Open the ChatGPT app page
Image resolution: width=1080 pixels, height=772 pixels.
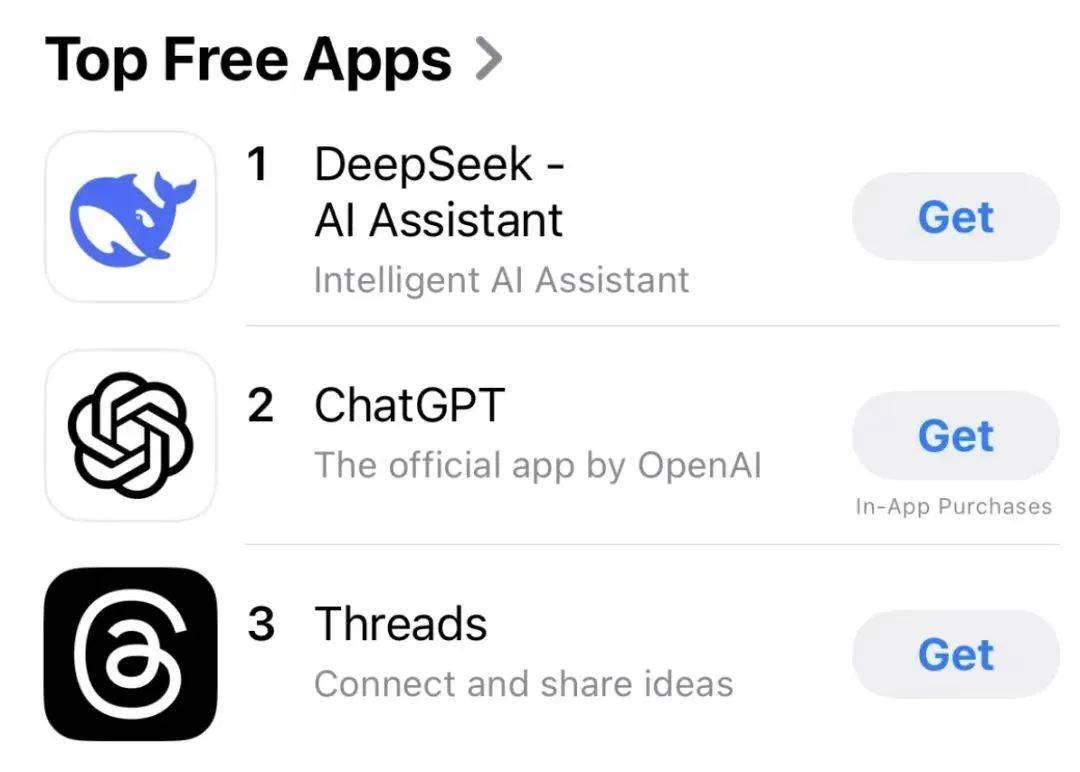[x=409, y=407]
